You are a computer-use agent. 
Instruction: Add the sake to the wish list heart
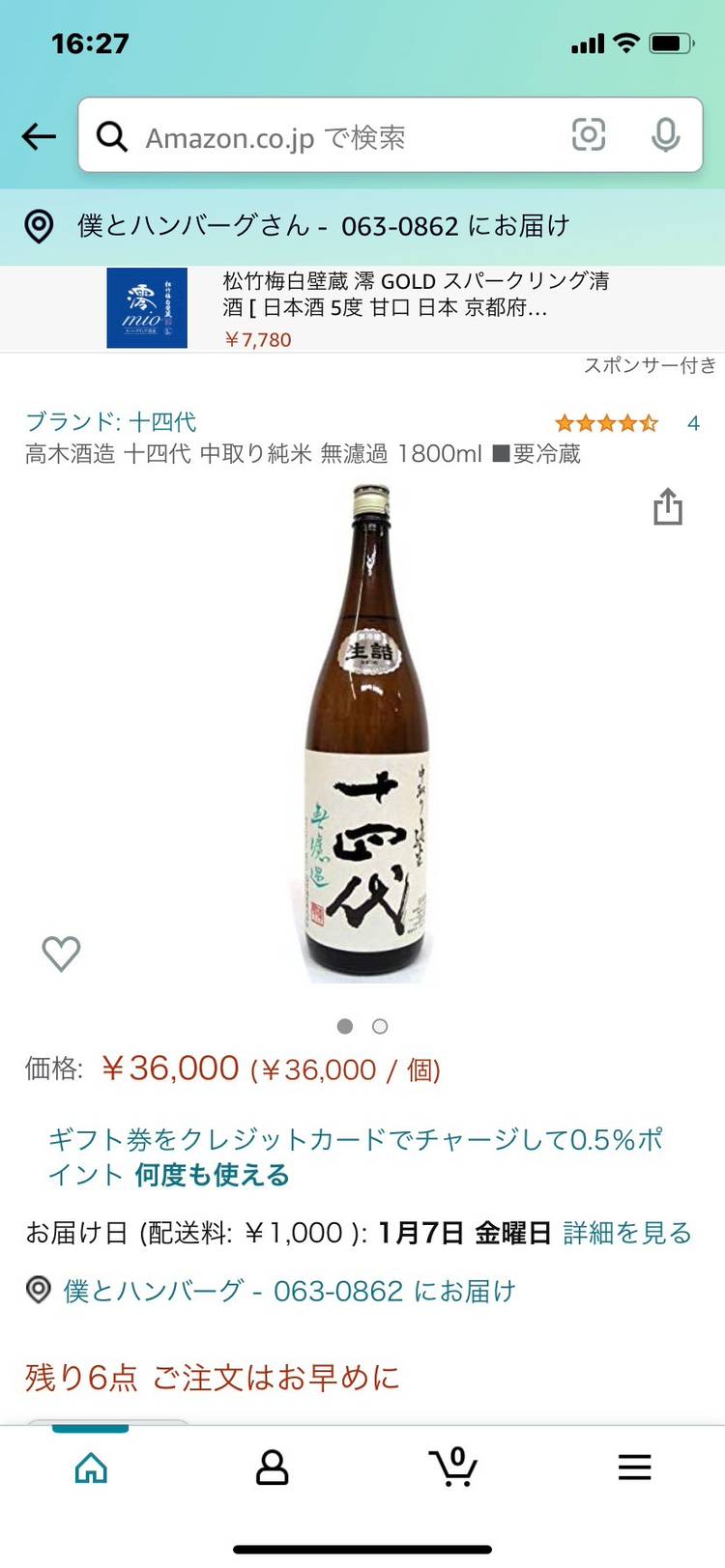pyautogui.click(x=61, y=954)
